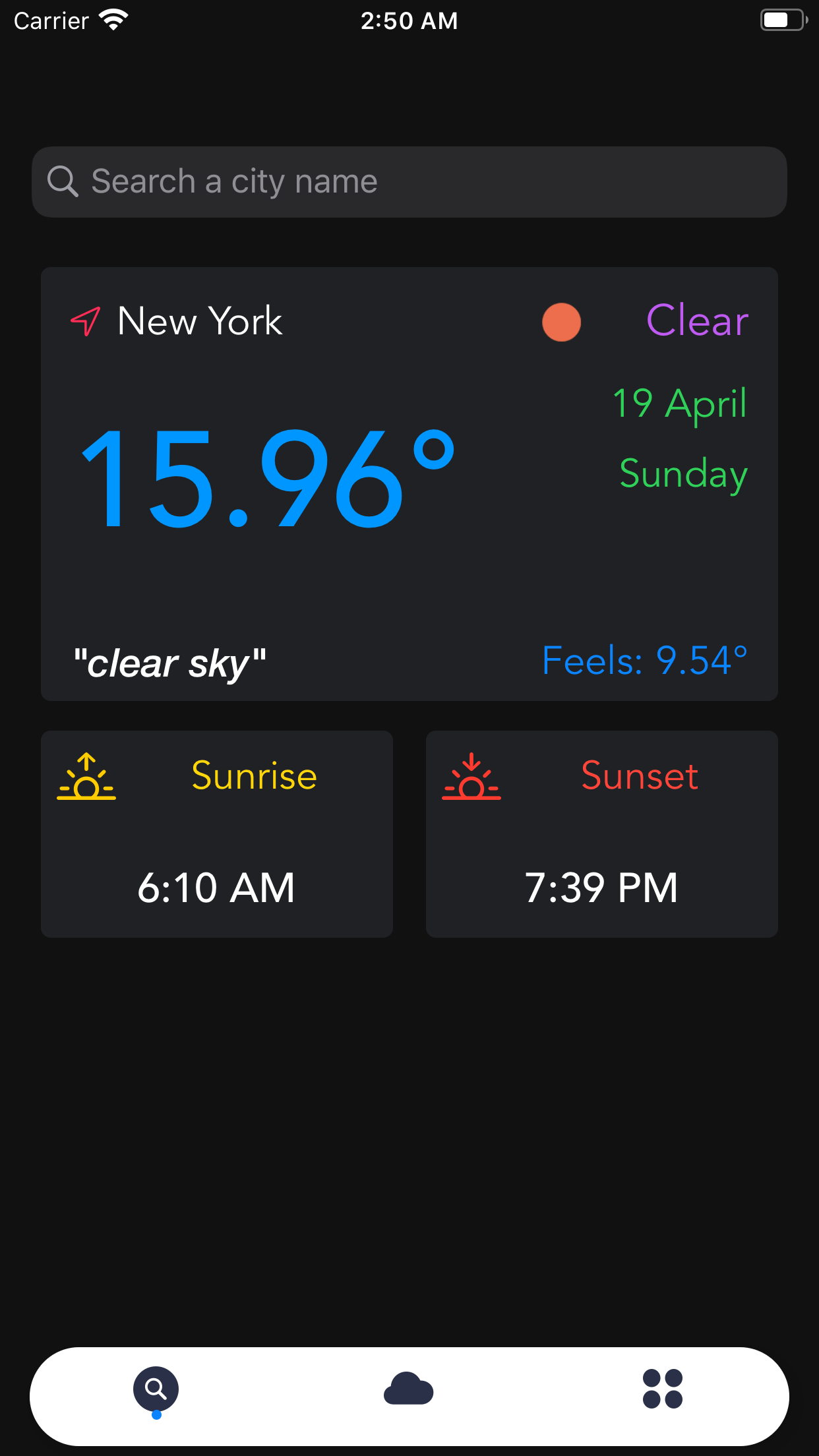Image resolution: width=819 pixels, height=1456 pixels.
Task: Tap the city name search field
Action: pyautogui.click(x=409, y=182)
